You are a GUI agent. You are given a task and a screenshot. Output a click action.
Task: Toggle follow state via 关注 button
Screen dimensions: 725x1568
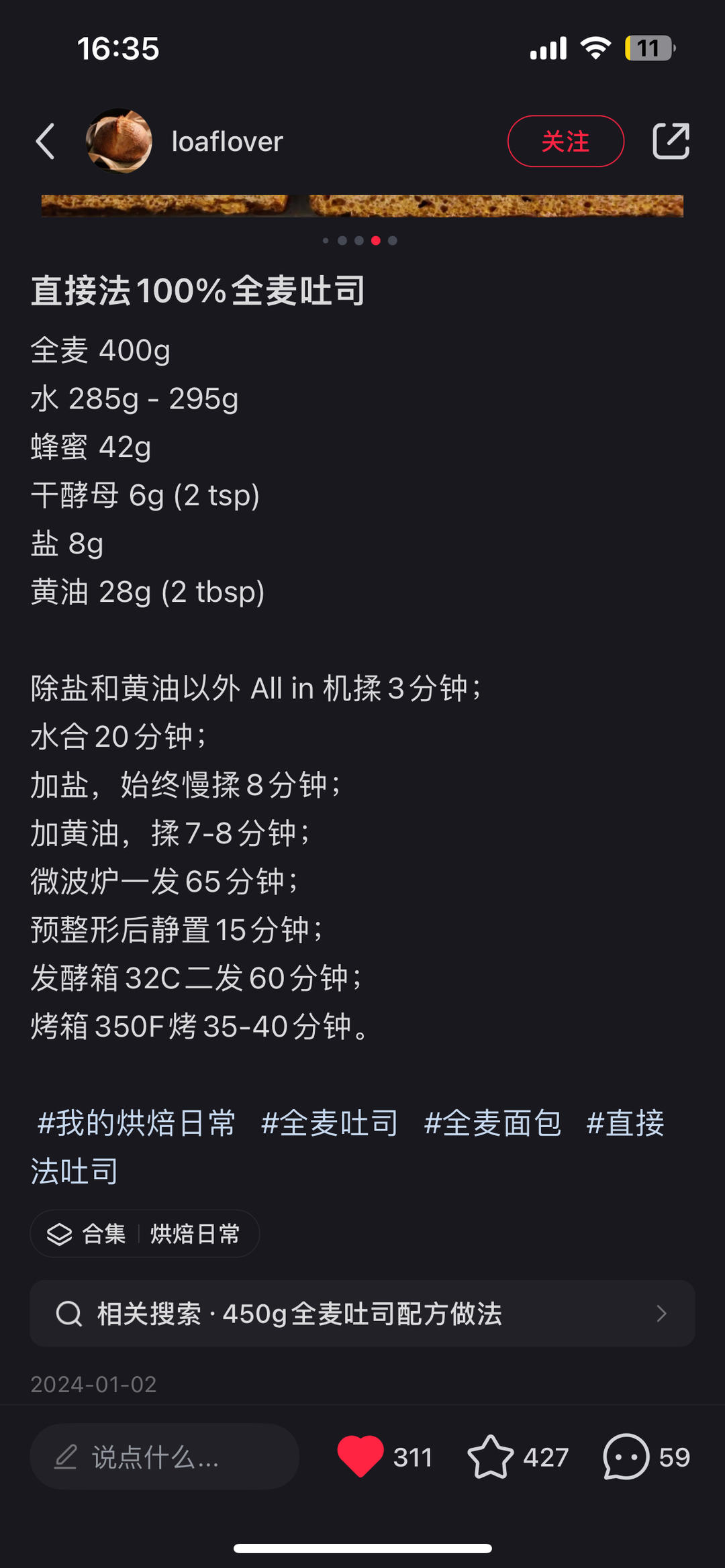(566, 142)
